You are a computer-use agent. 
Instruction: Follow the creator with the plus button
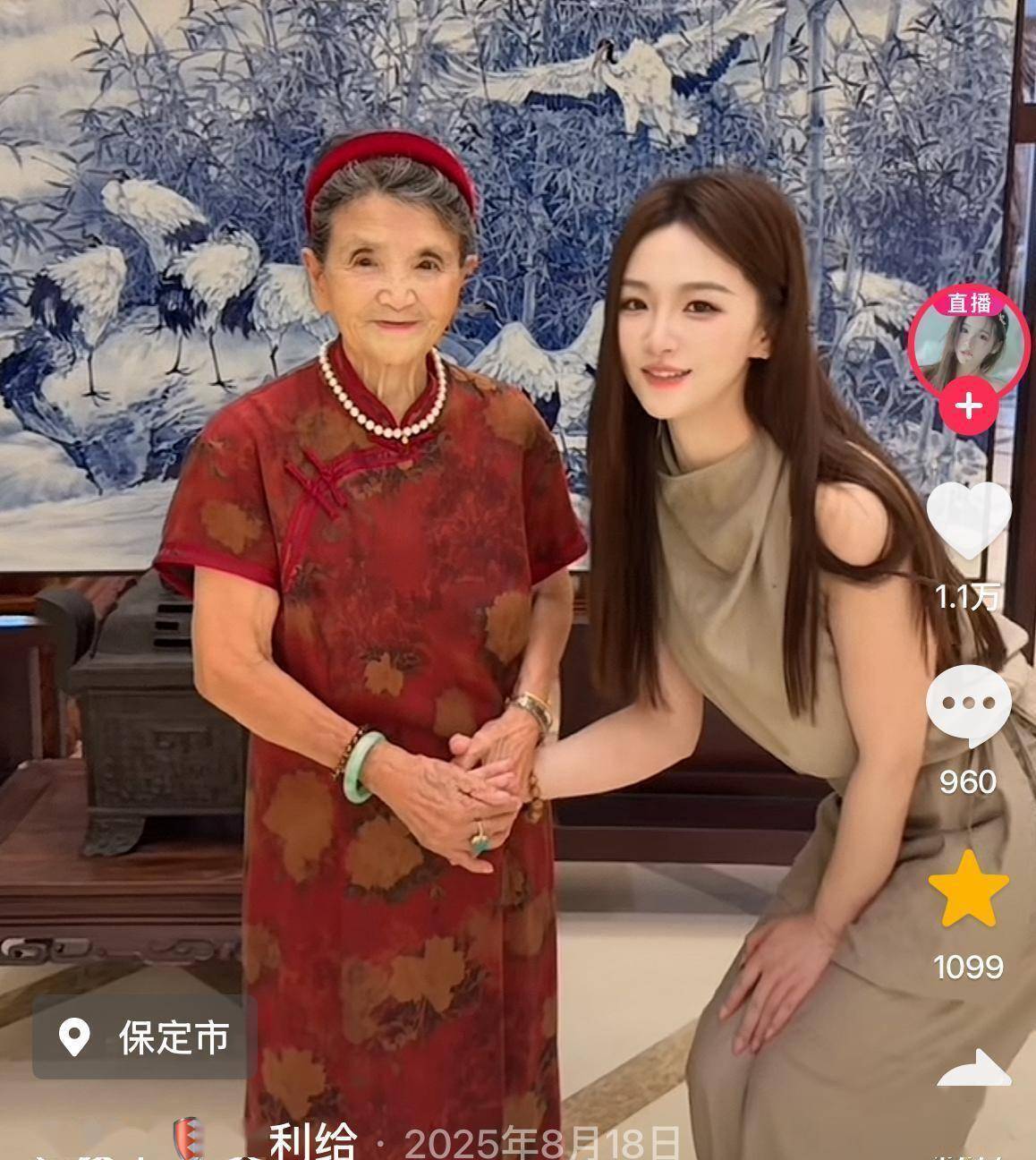point(968,407)
